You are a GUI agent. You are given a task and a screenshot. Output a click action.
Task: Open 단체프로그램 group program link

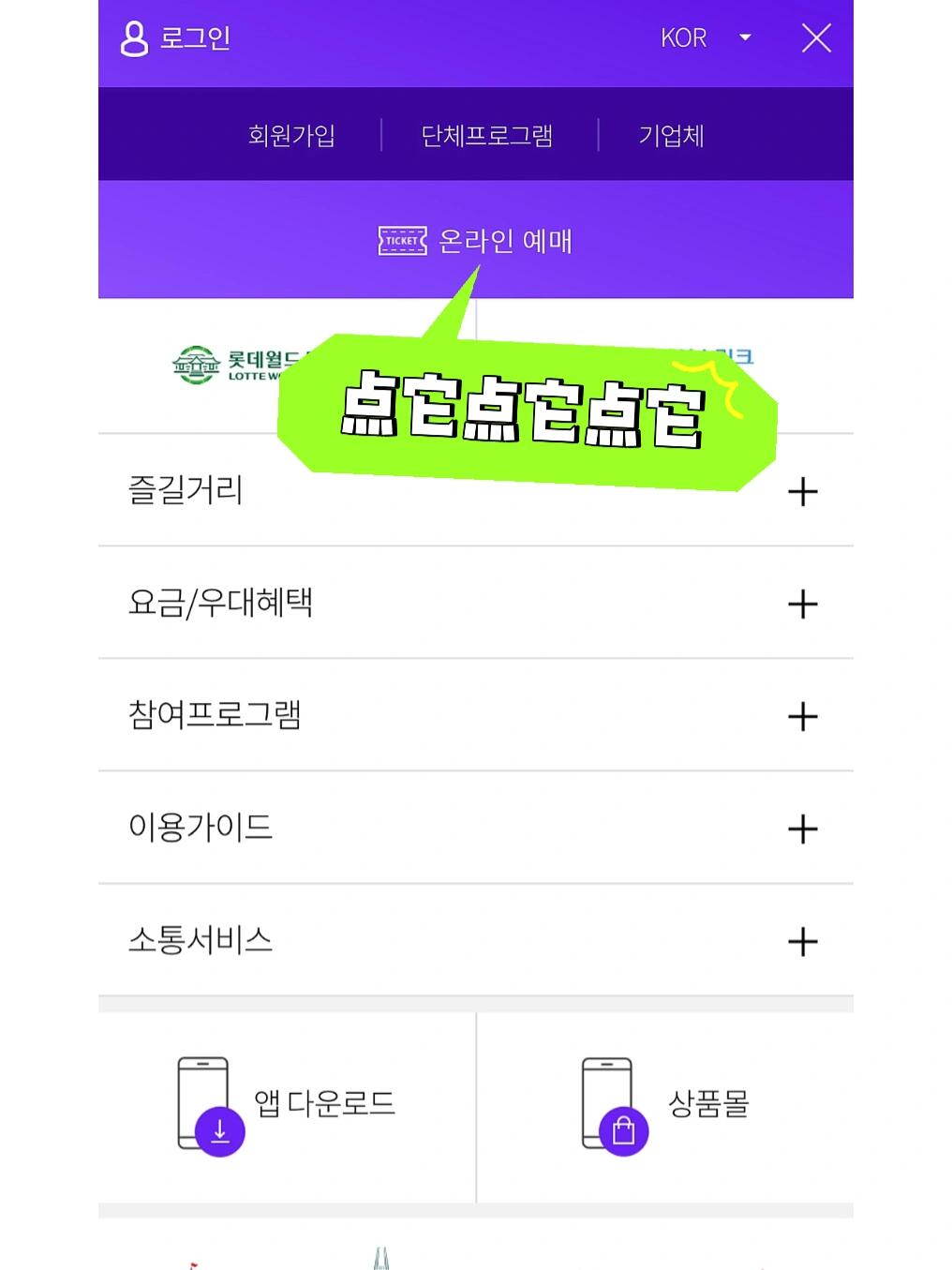tap(486, 136)
